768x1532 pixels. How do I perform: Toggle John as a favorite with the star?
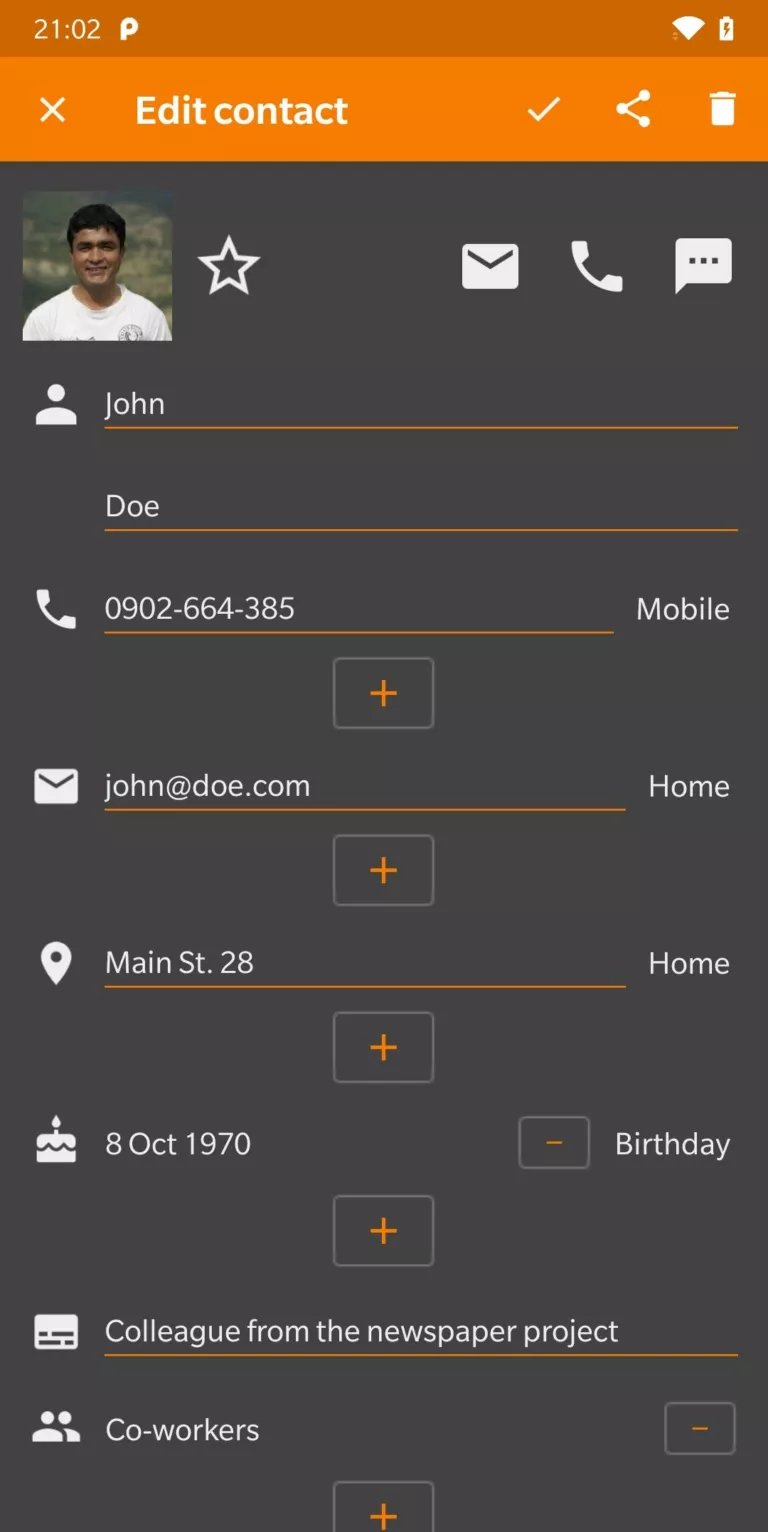[229, 265]
